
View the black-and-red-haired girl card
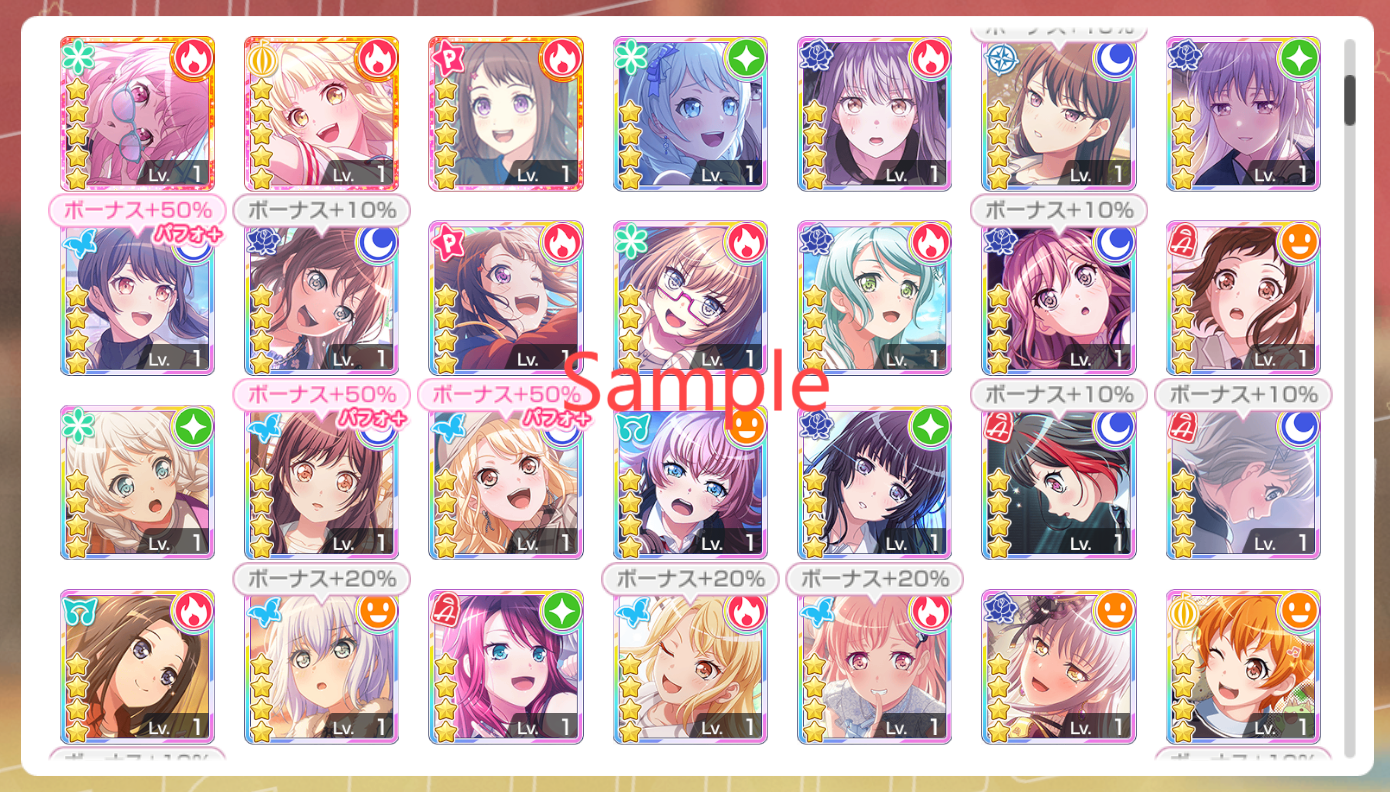coord(1059,482)
